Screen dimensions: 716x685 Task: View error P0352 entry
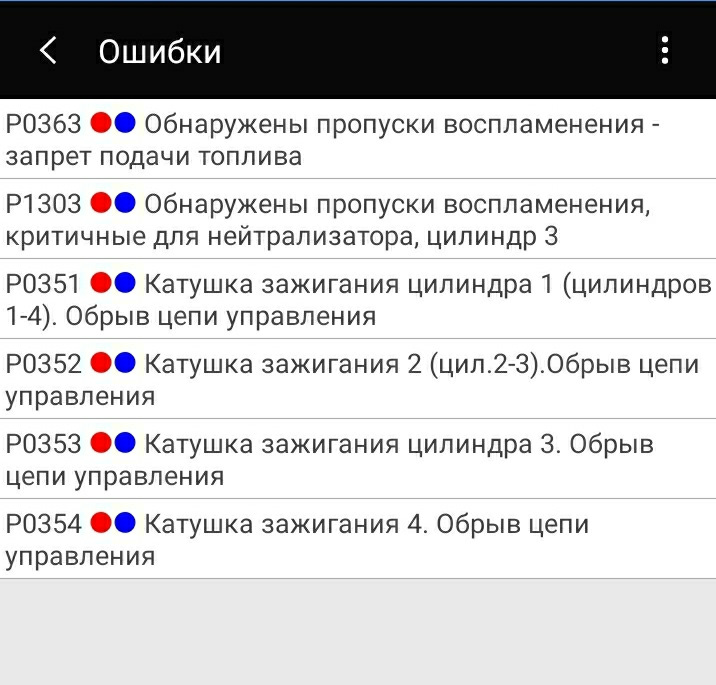[x=357, y=380]
